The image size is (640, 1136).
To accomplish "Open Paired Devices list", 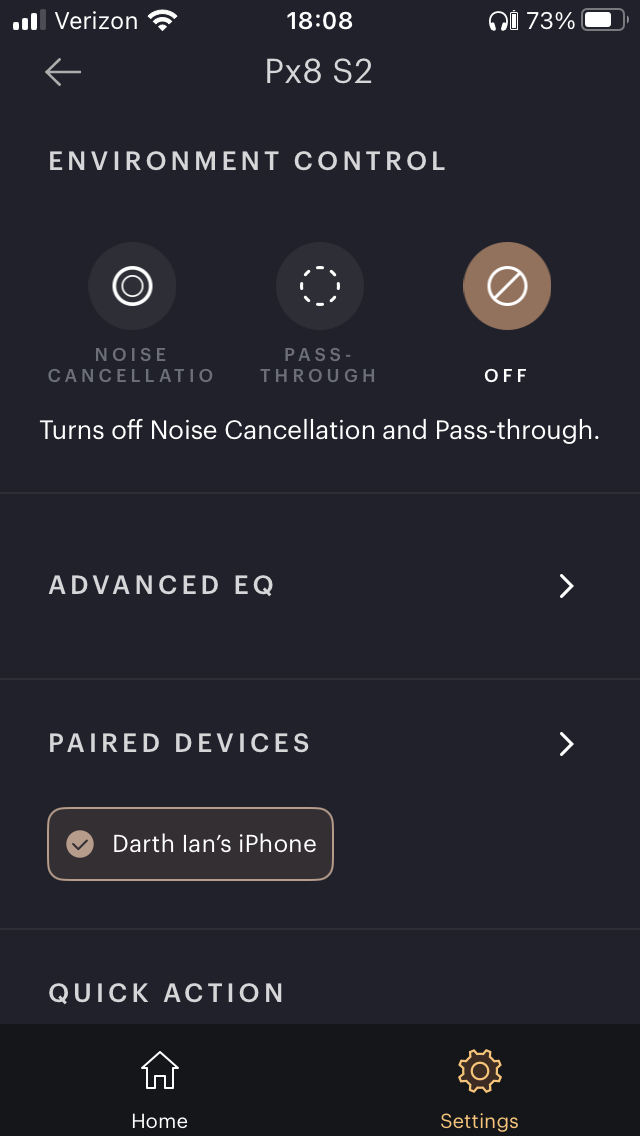I will coord(319,744).
